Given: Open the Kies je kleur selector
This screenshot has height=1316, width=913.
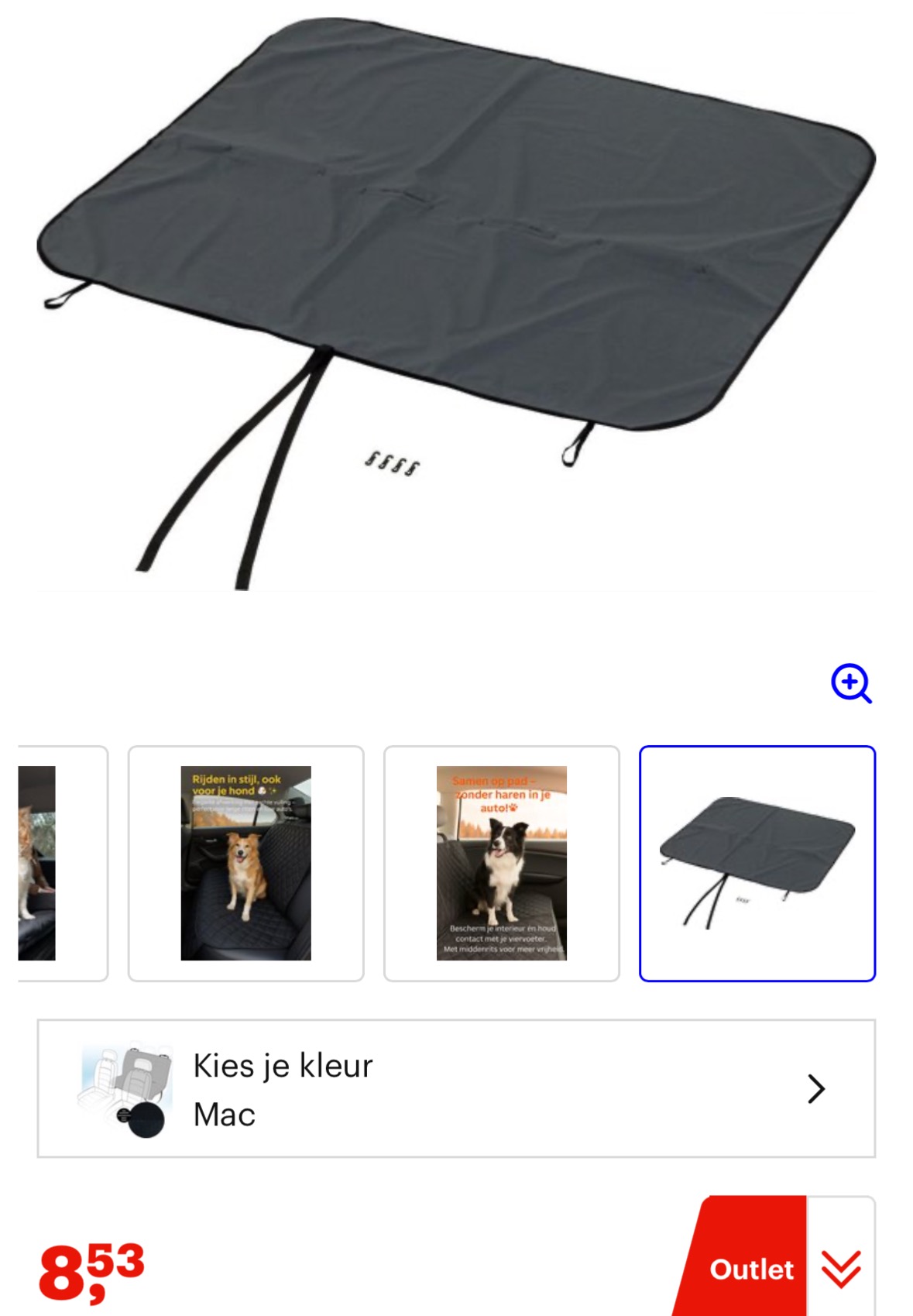Looking at the screenshot, I should click(x=456, y=1088).
